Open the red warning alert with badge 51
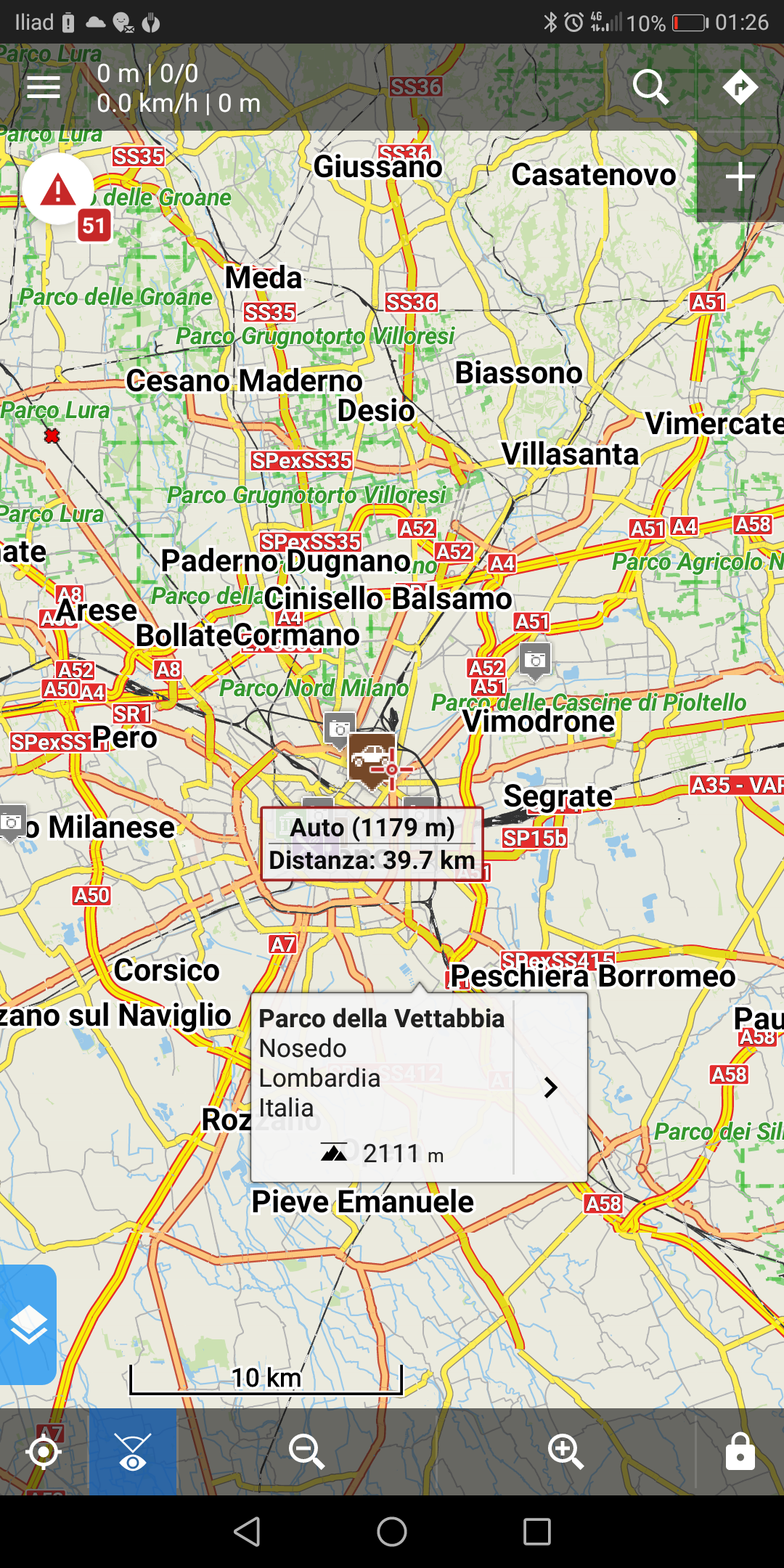The width and height of the screenshot is (784, 1568). pos(58,190)
